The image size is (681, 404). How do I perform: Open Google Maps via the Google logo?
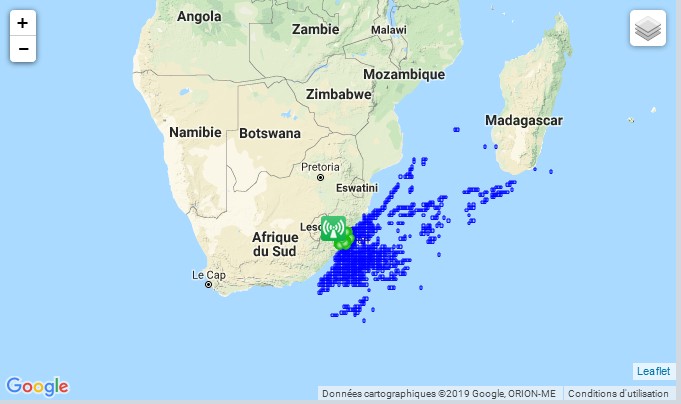(x=37, y=386)
